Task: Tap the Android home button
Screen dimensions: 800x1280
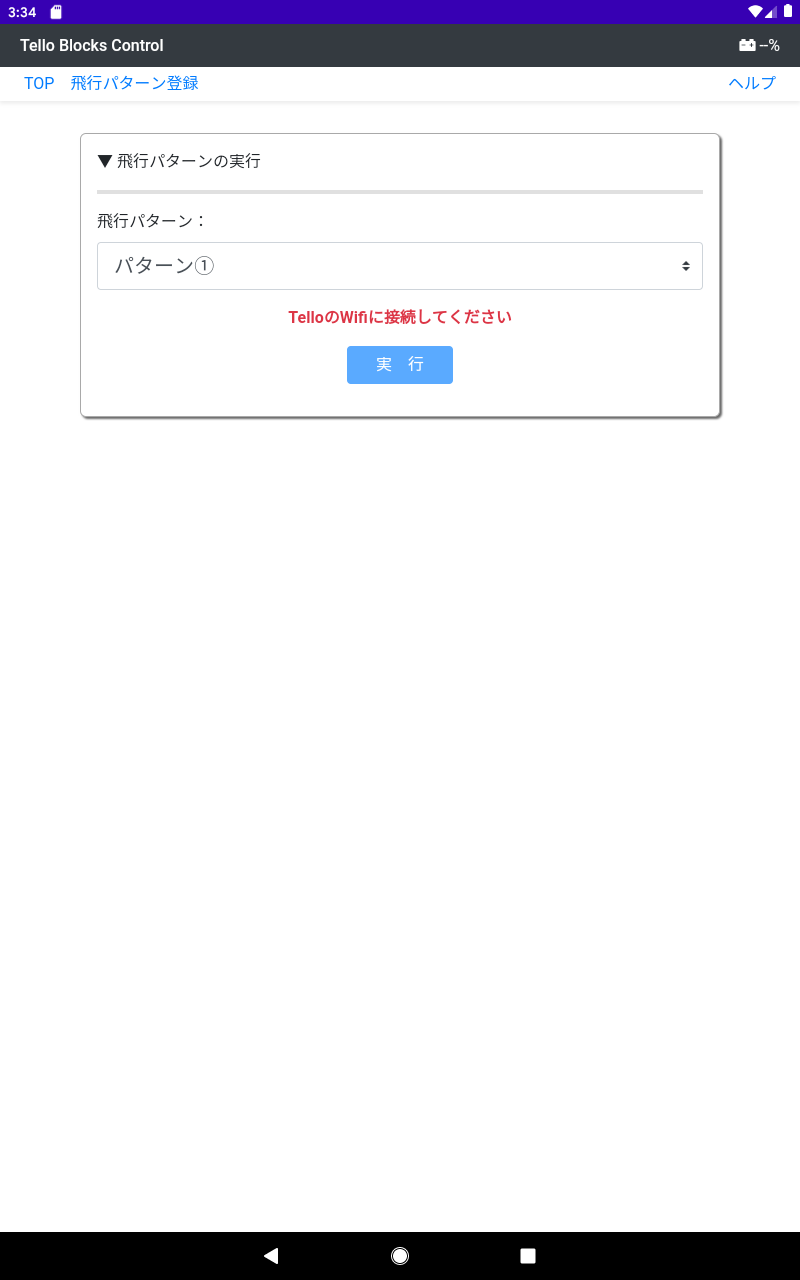Action: [x=400, y=1255]
